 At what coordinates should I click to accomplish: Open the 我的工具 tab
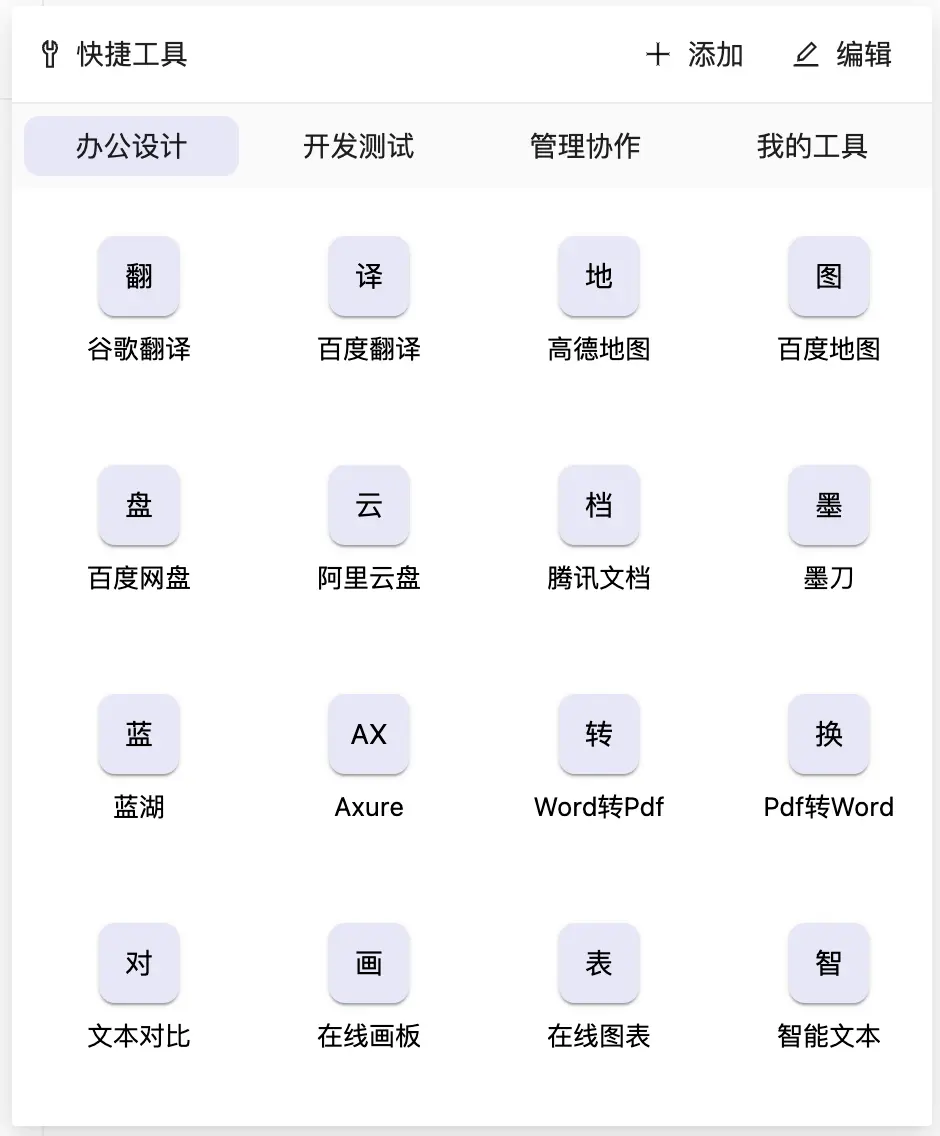(811, 147)
